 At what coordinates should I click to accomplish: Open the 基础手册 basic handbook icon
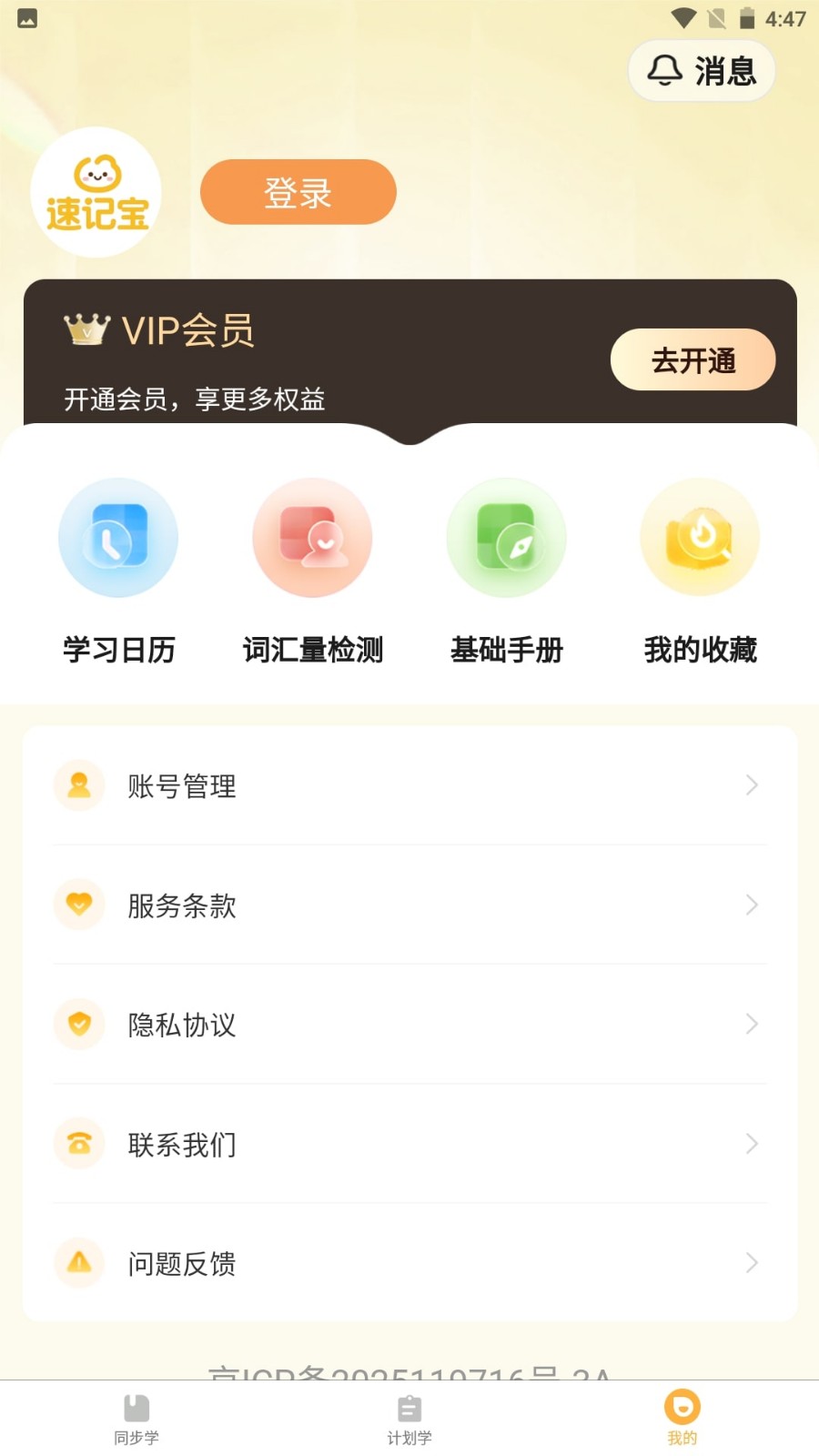pos(506,537)
